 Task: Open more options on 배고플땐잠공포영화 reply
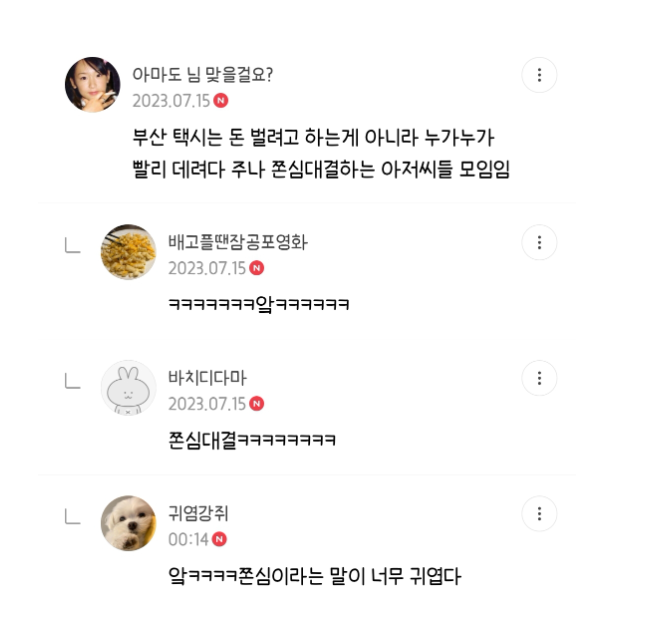539,242
